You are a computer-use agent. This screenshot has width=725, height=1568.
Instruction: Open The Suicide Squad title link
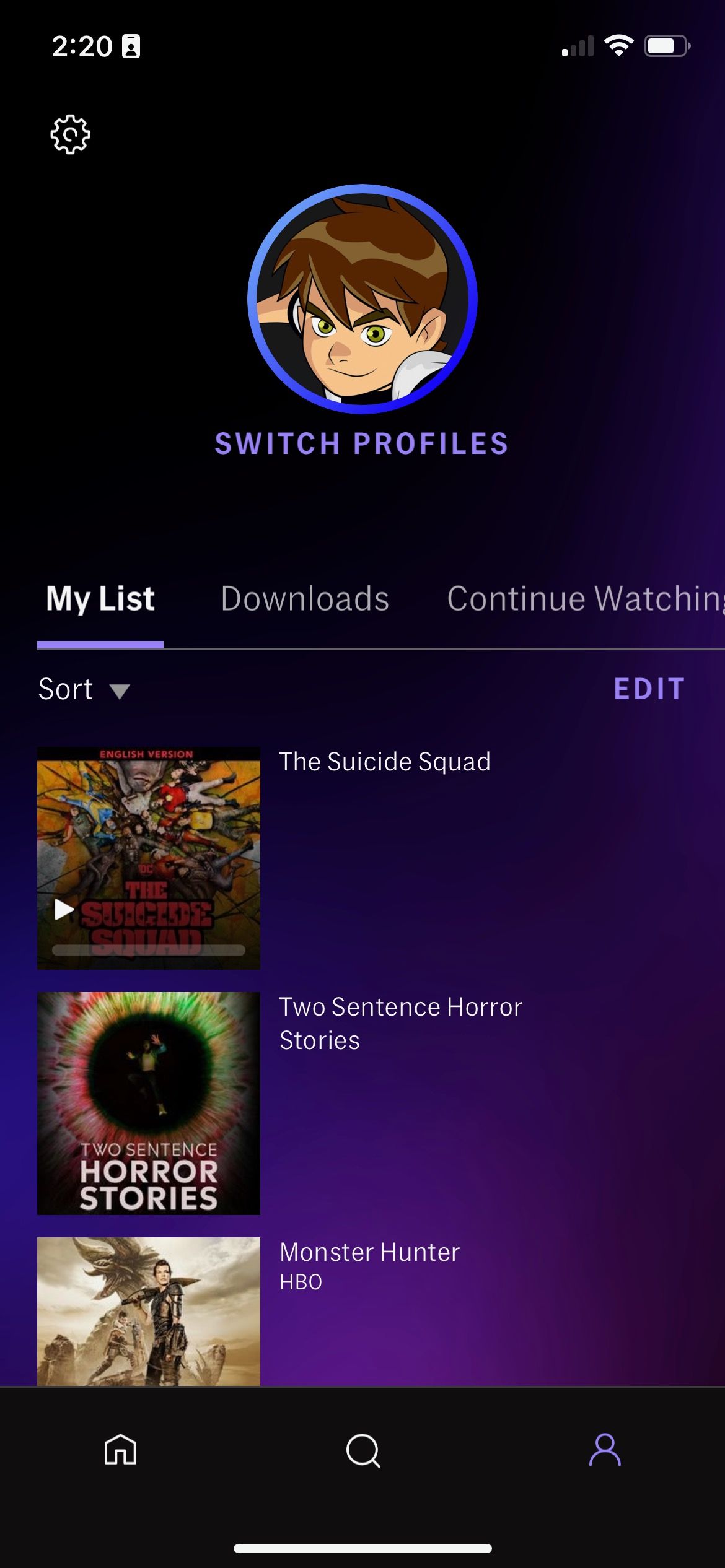(385, 762)
